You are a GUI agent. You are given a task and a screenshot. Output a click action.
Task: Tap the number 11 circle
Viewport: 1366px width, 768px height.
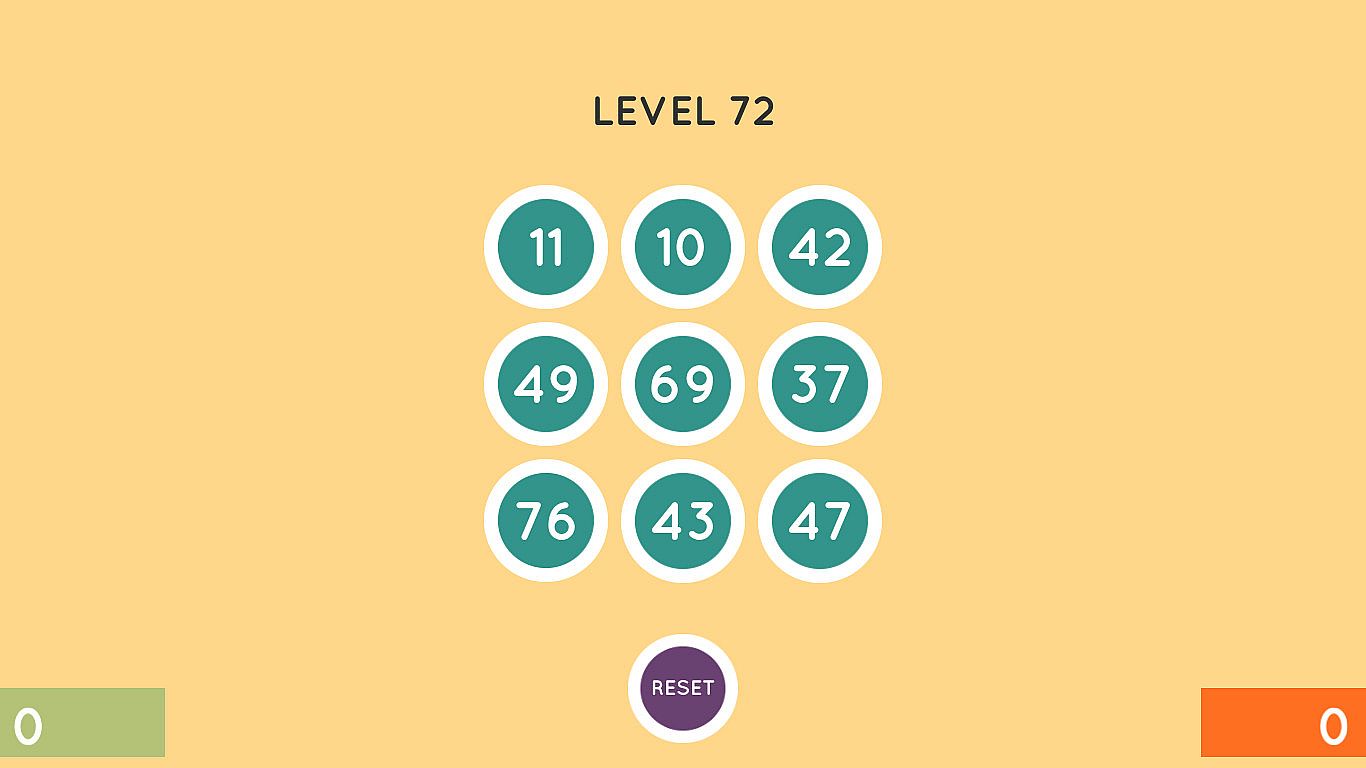pos(546,247)
